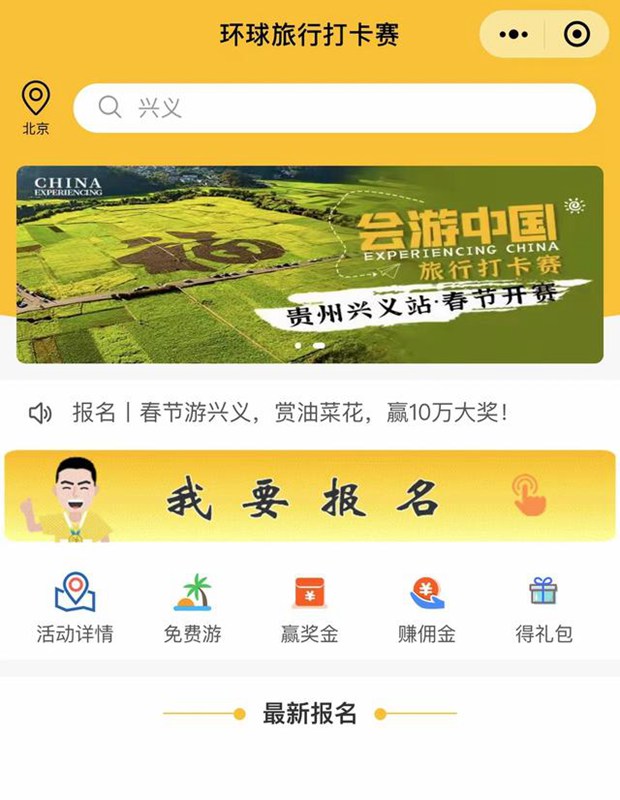Open the 会游中国 旅行打卡赛 banner
Viewport: 620px width, 800px height.
tap(310, 264)
